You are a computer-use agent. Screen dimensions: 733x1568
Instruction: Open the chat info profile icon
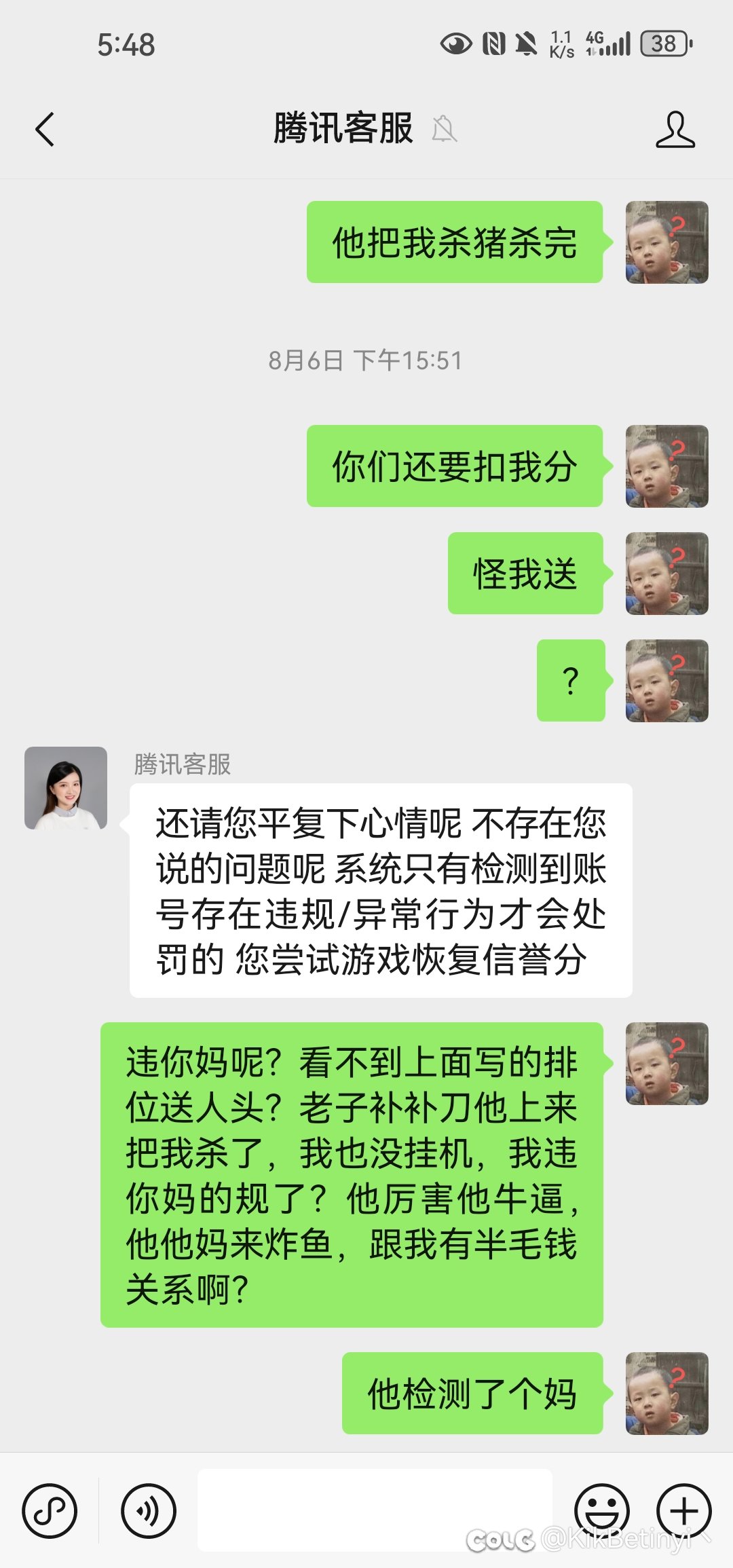coord(675,130)
